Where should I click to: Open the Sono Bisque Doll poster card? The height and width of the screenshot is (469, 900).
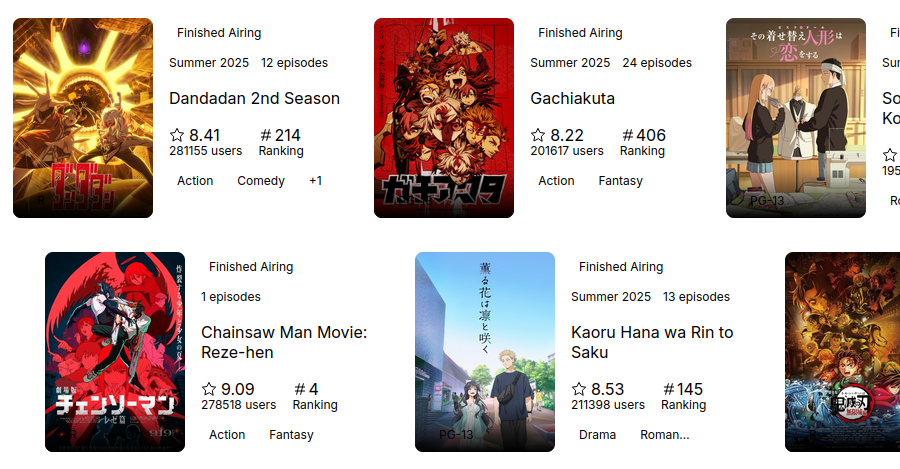click(796, 118)
